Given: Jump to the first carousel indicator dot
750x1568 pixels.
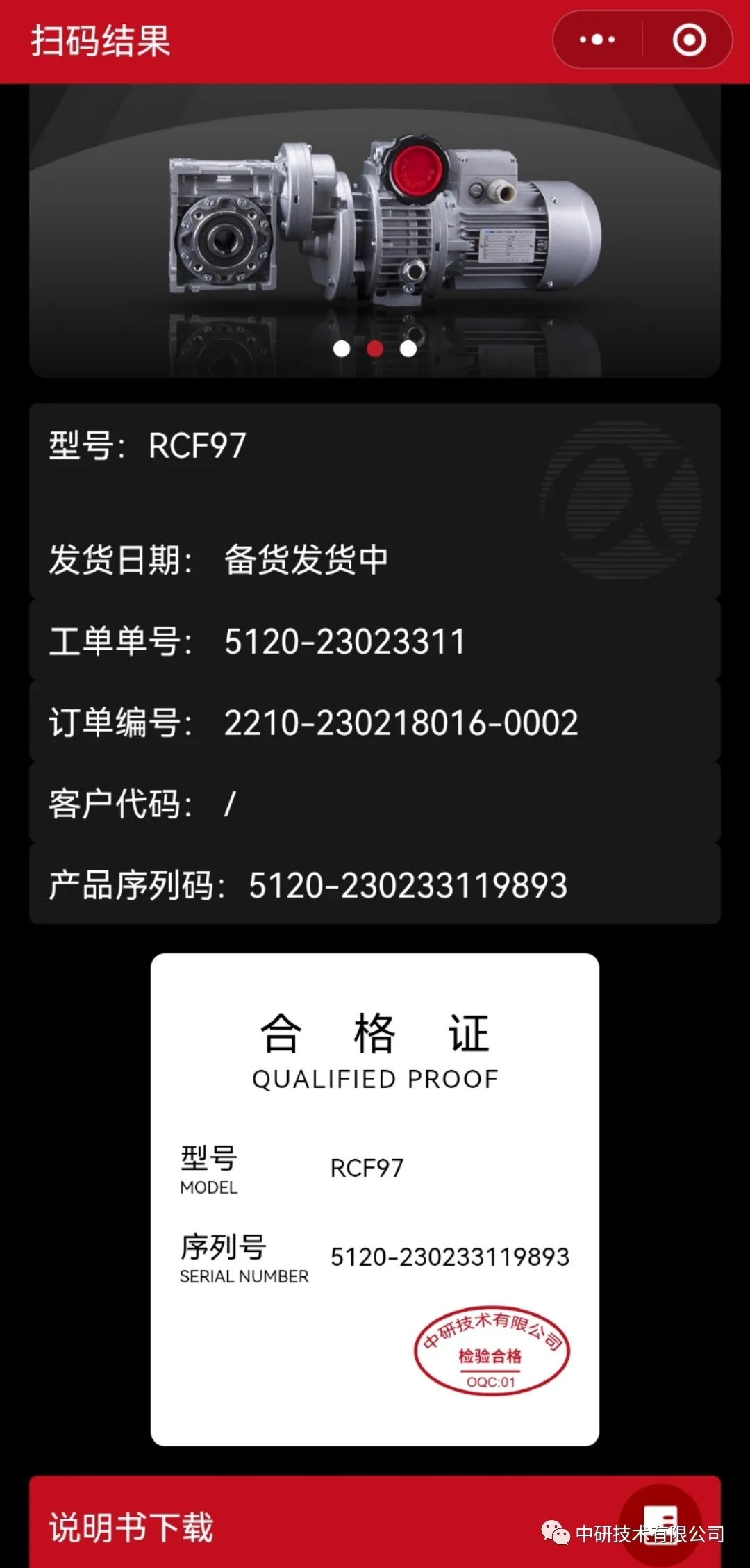Looking at the screenshot, I should (342, 349).
